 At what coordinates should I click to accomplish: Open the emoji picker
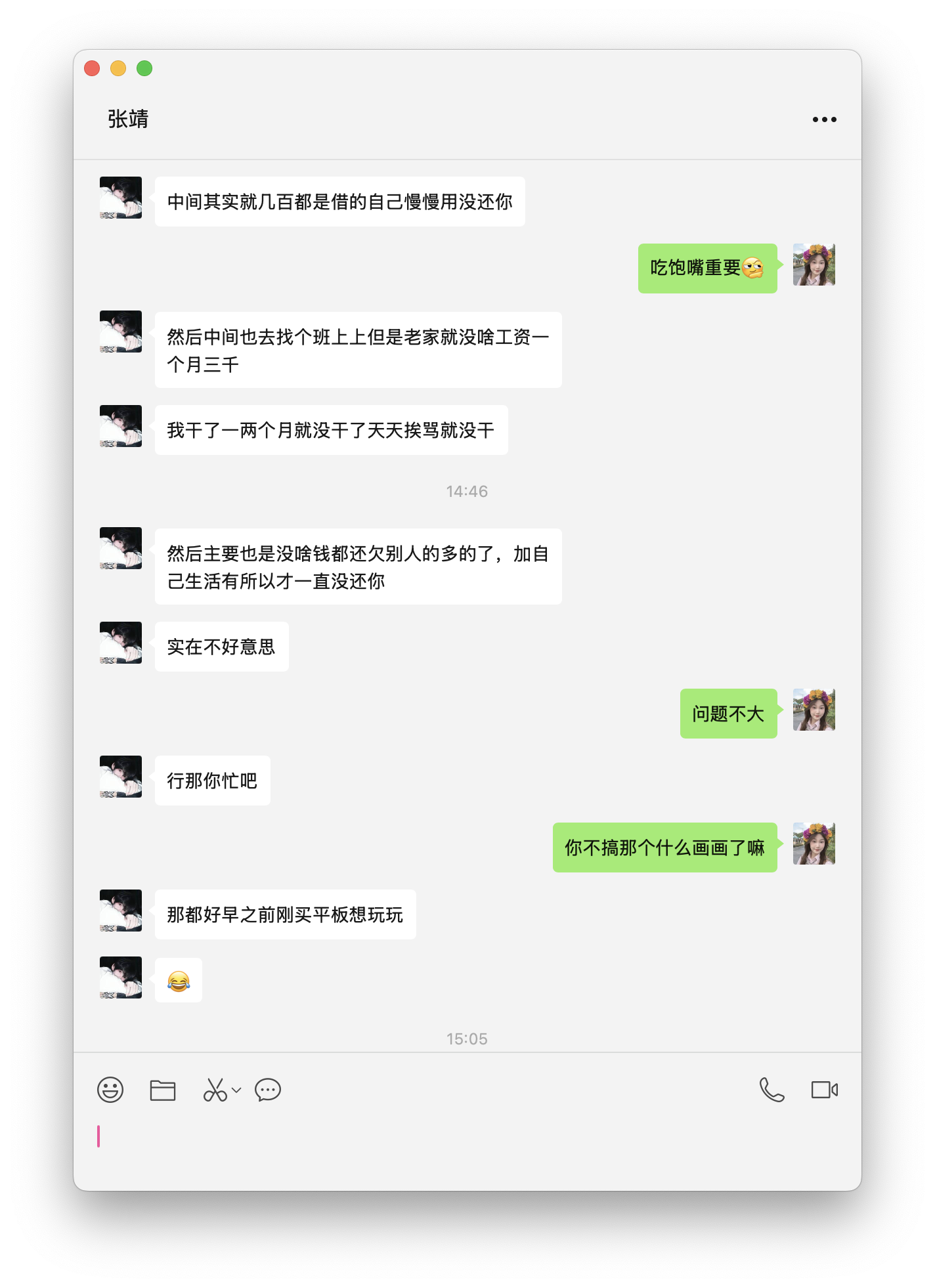tap(112, 1090)
